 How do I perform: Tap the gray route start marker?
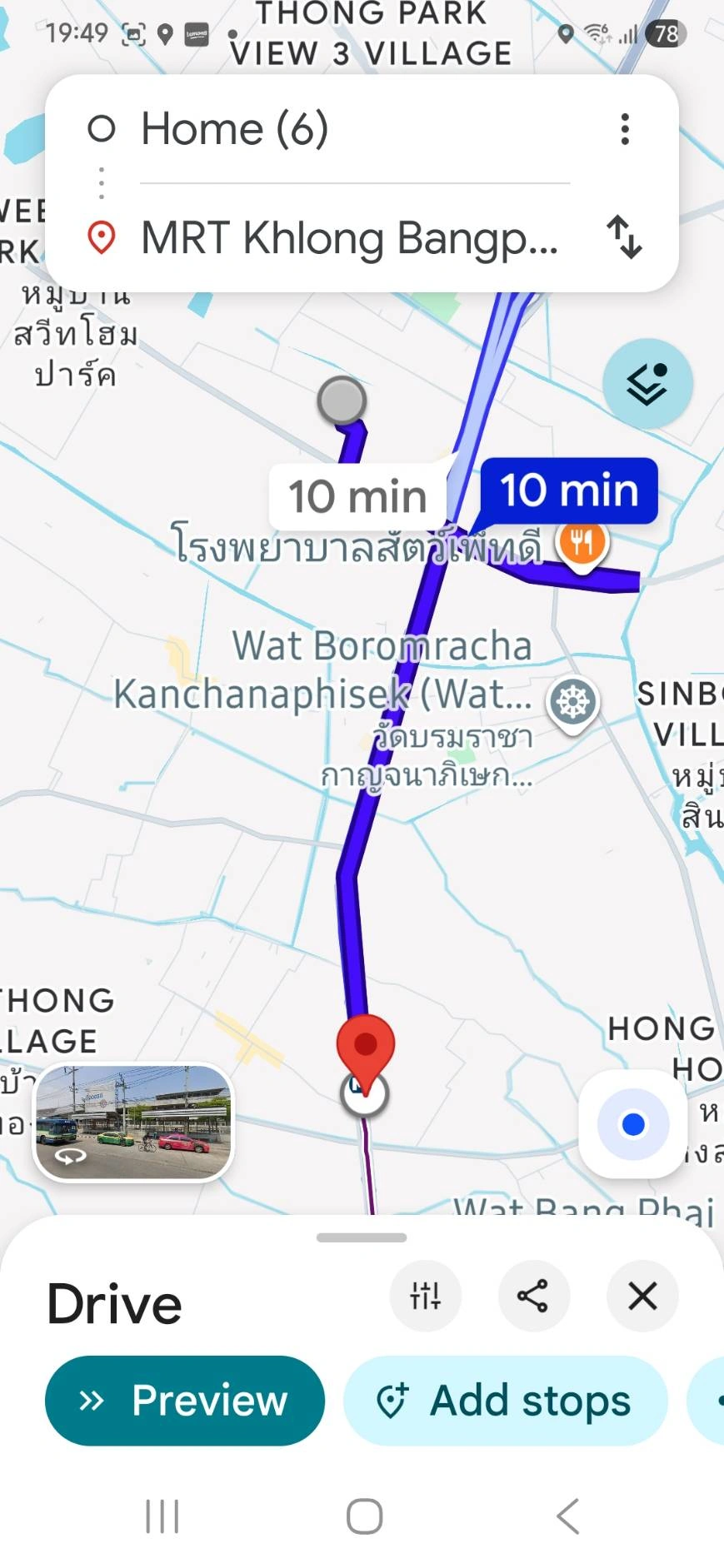[x=343, y=401]
